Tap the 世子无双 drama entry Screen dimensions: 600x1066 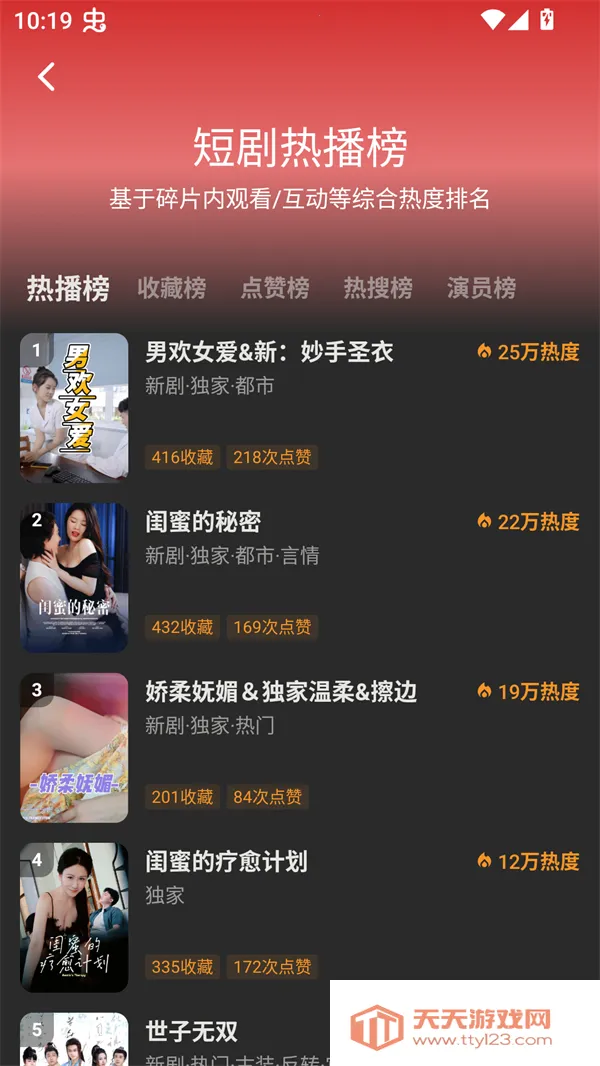click(x=191, y=1031)
